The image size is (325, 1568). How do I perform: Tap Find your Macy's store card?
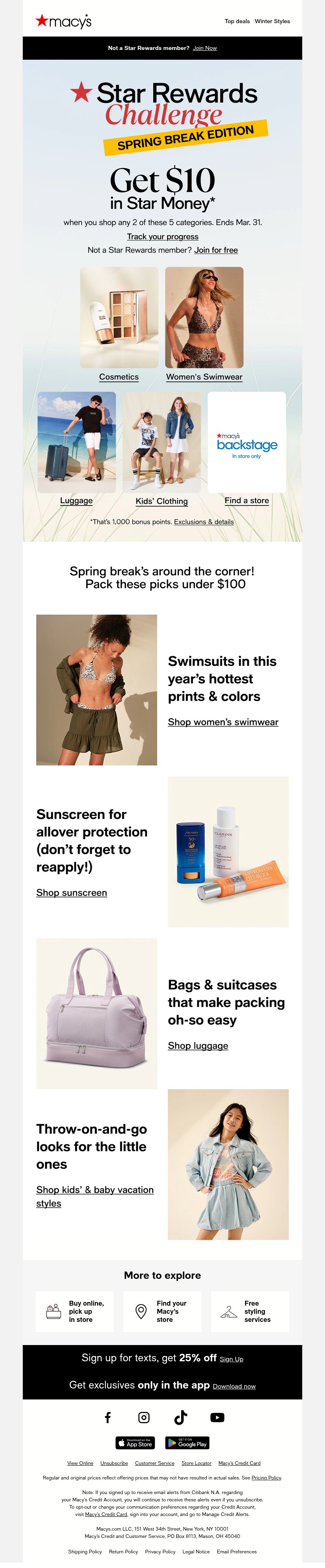click(x=162, y=1312)
